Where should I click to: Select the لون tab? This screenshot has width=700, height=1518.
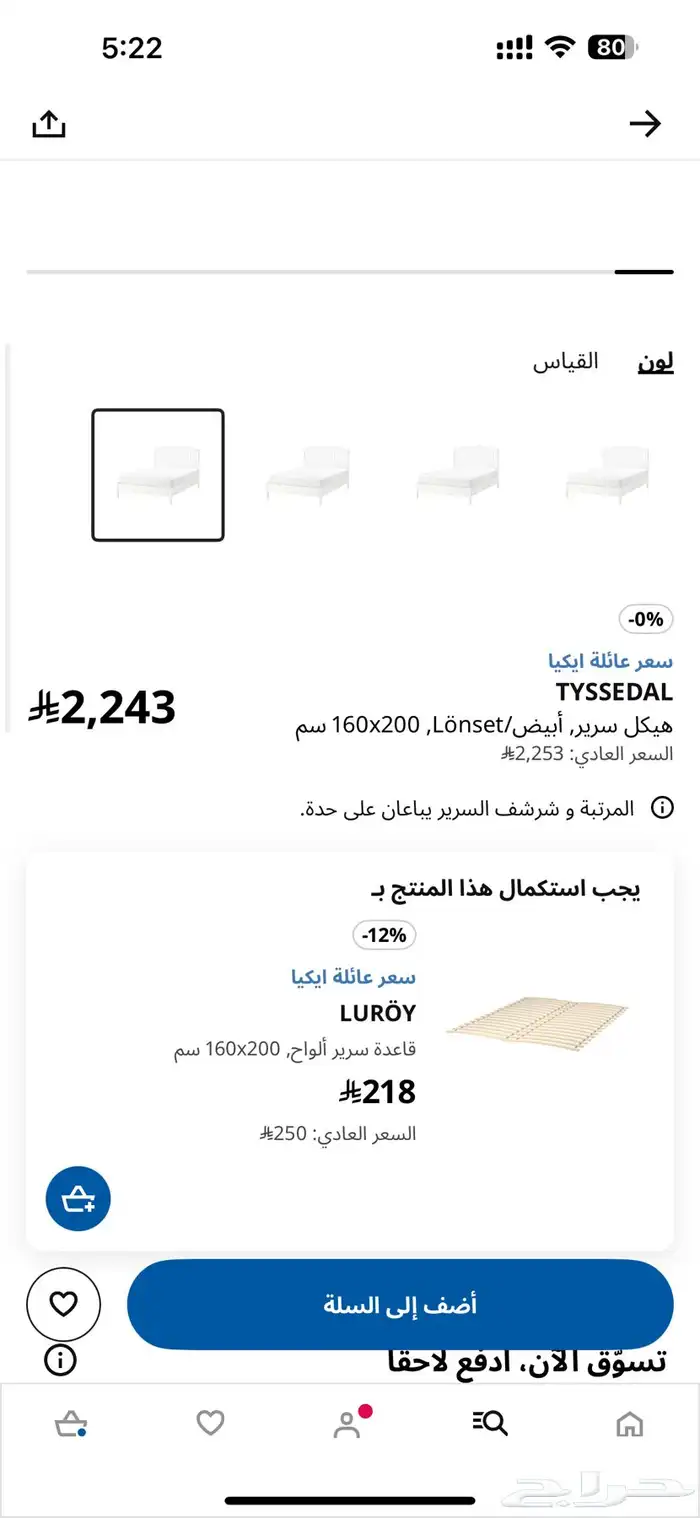click(x=656, y=362)
